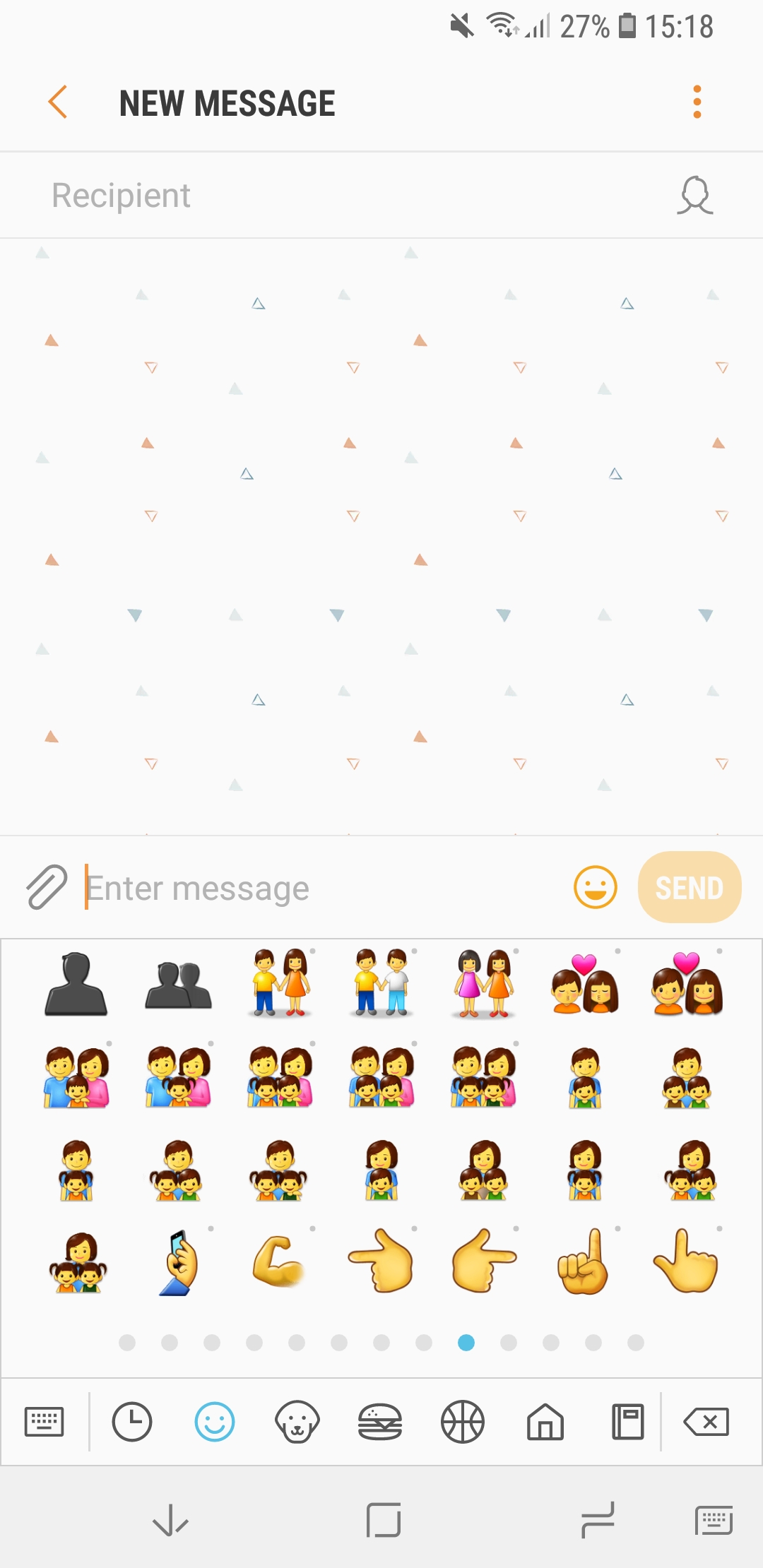
Task: Switch to animals emoji category
Action: coord(297,1421)
